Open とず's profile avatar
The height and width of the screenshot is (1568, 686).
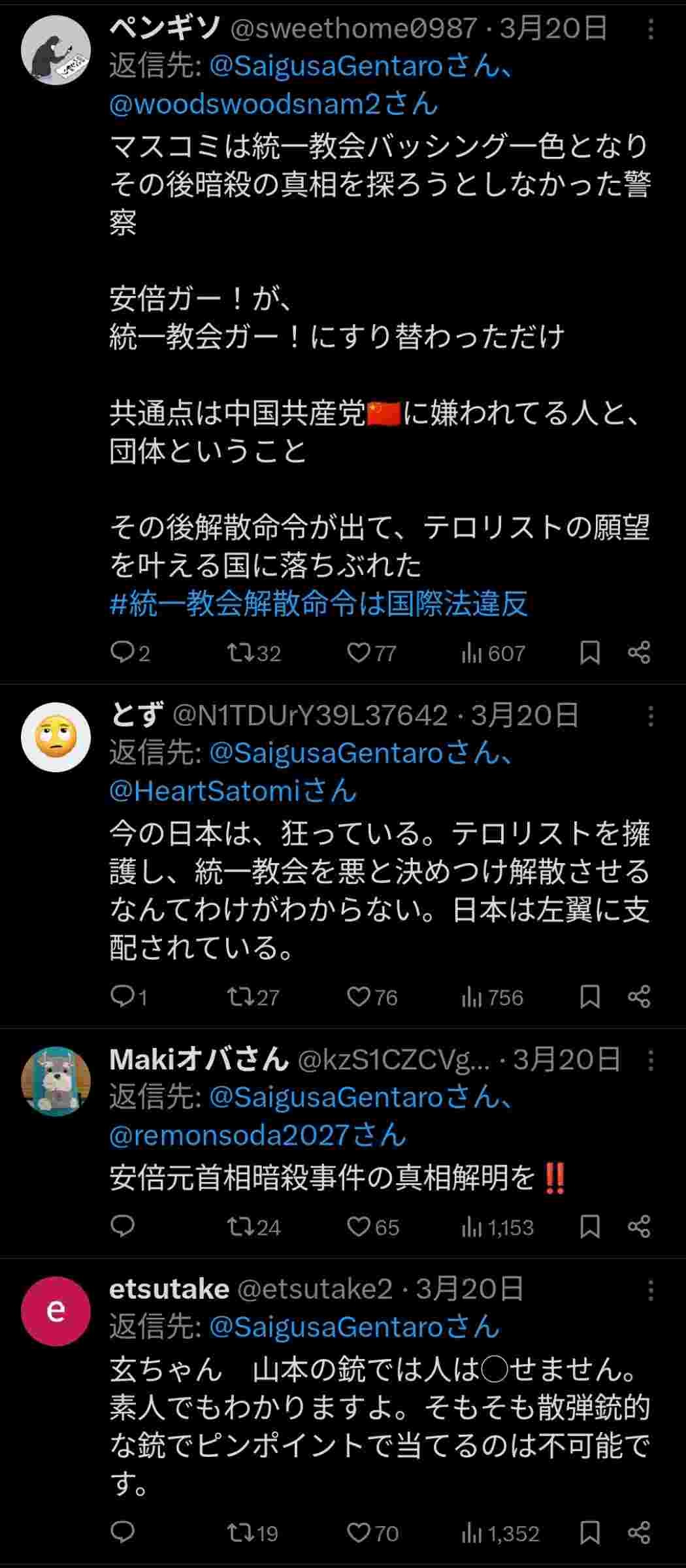56,738
